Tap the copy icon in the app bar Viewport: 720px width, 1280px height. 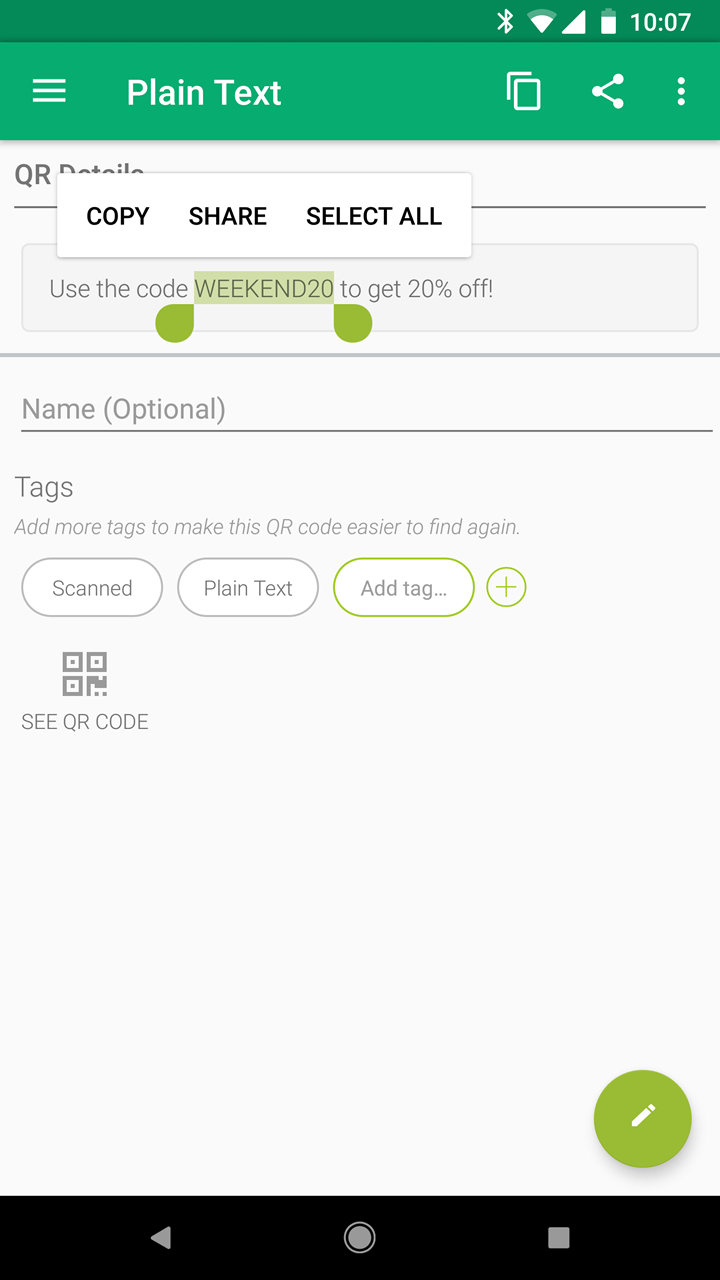pos(523,92)
